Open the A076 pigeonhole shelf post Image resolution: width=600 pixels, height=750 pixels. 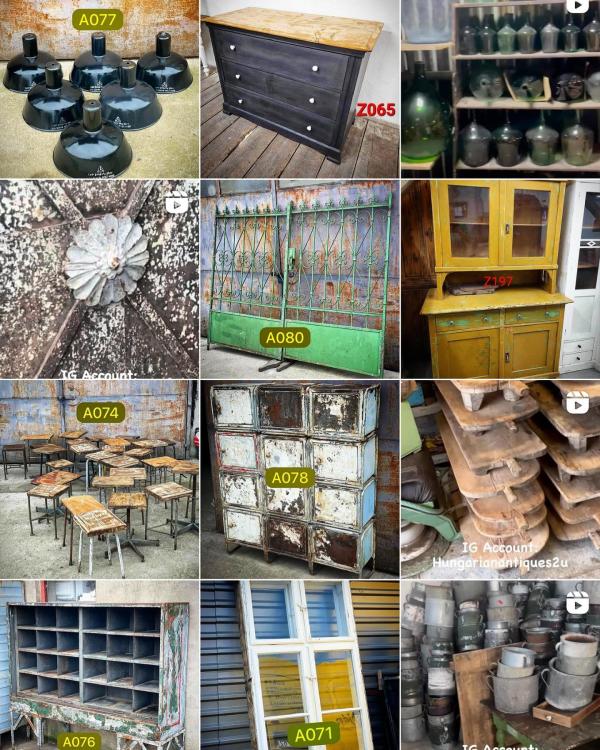coord(99,665)
